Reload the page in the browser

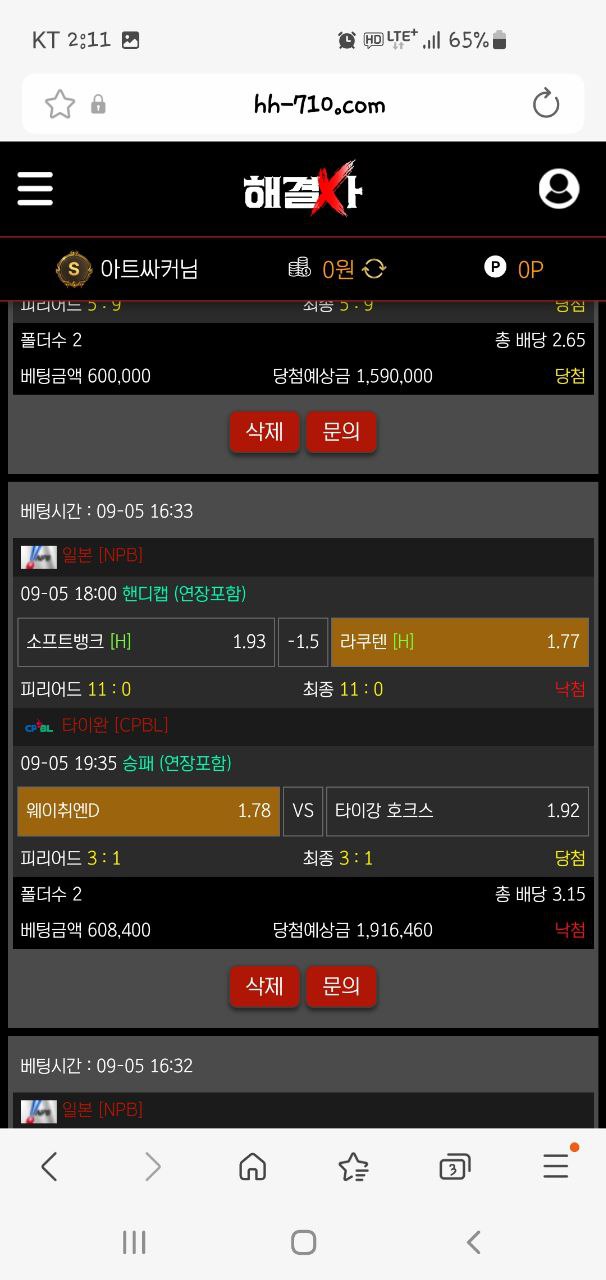point(546,104)
